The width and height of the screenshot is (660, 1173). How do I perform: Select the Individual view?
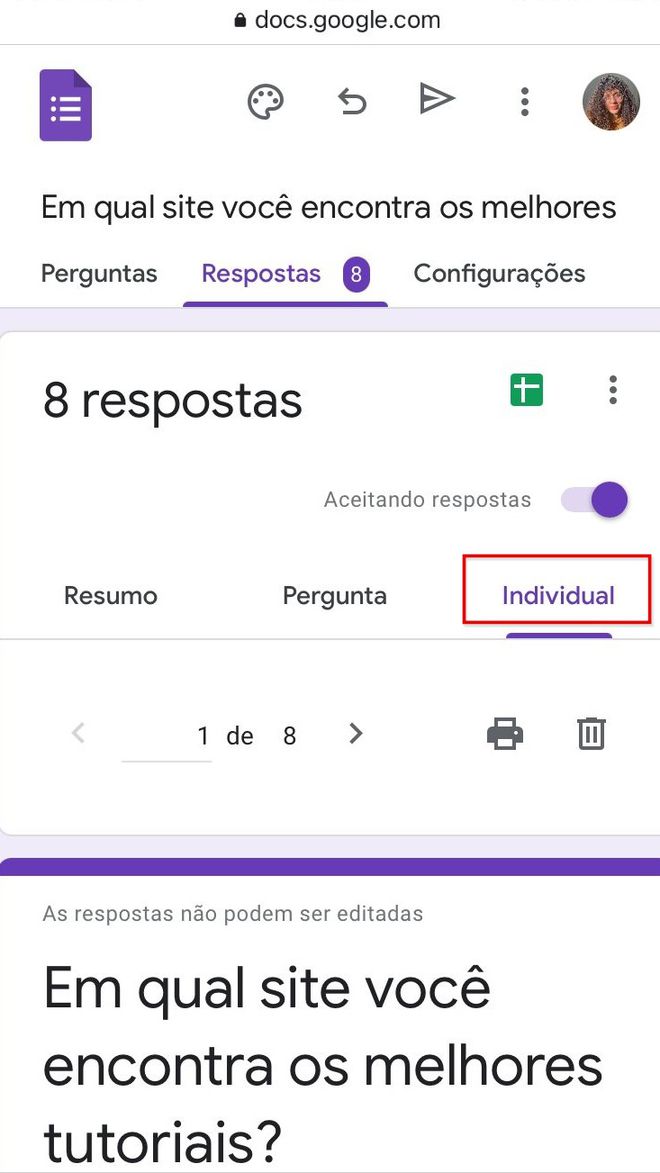coord(557,596)
